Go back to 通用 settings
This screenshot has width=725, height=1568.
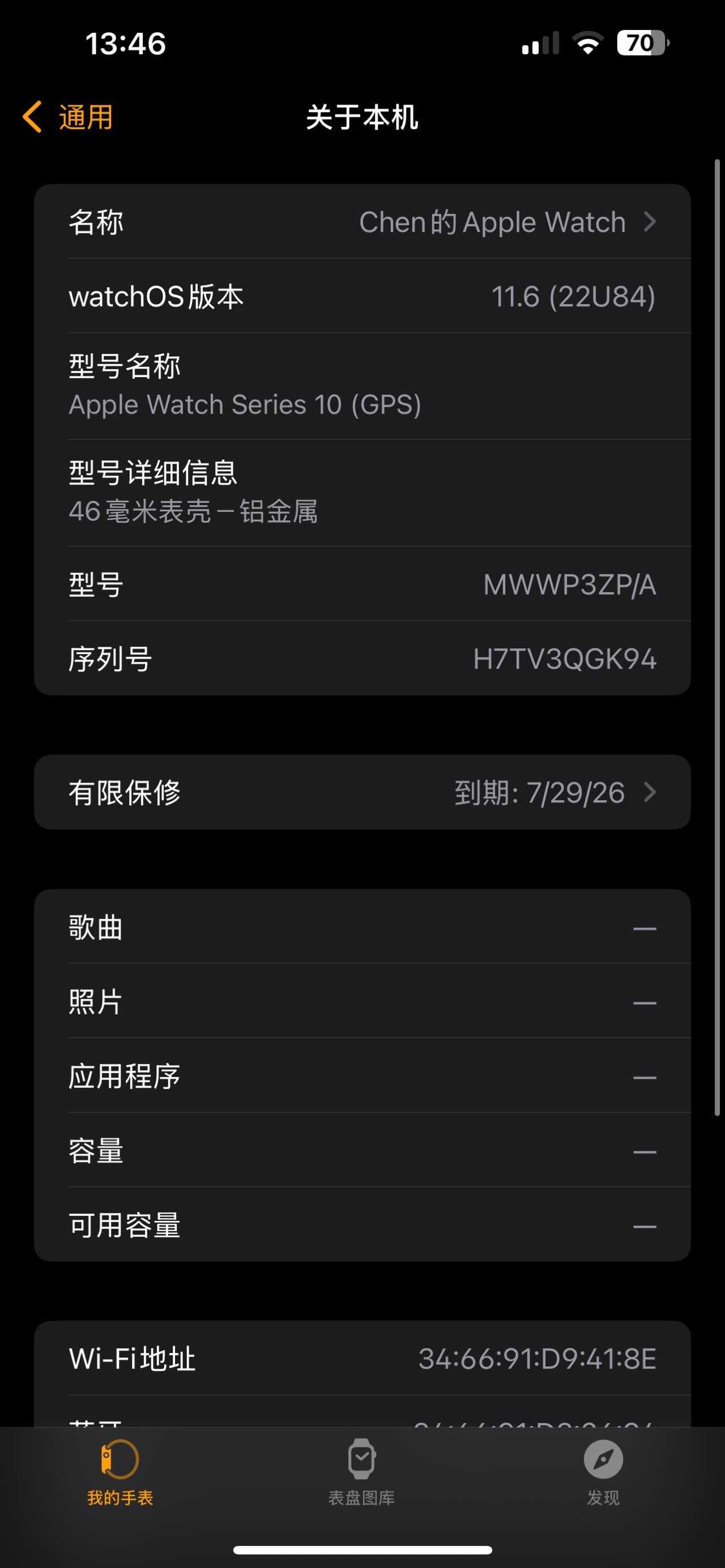[68, 117]
